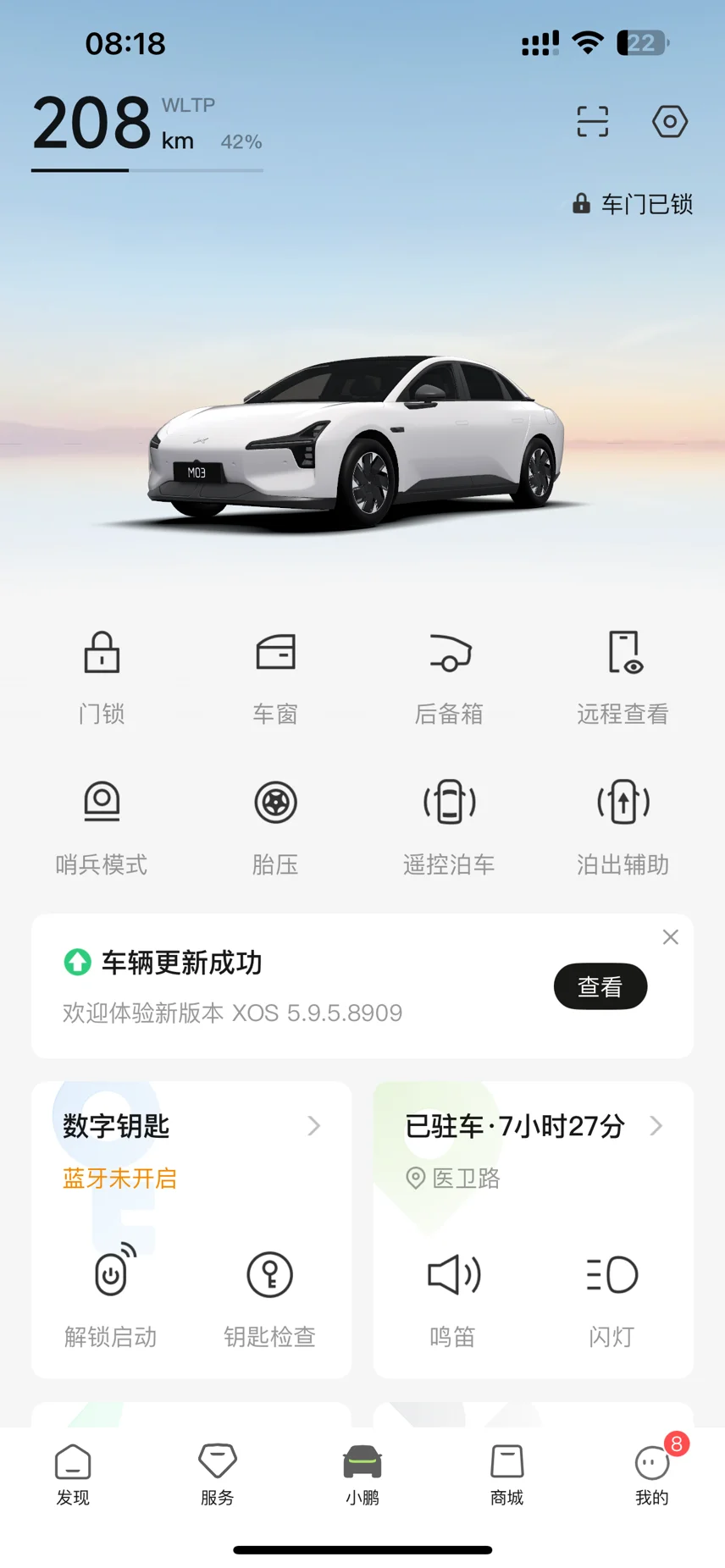Open 远程查看 remote view

(623, 675)
